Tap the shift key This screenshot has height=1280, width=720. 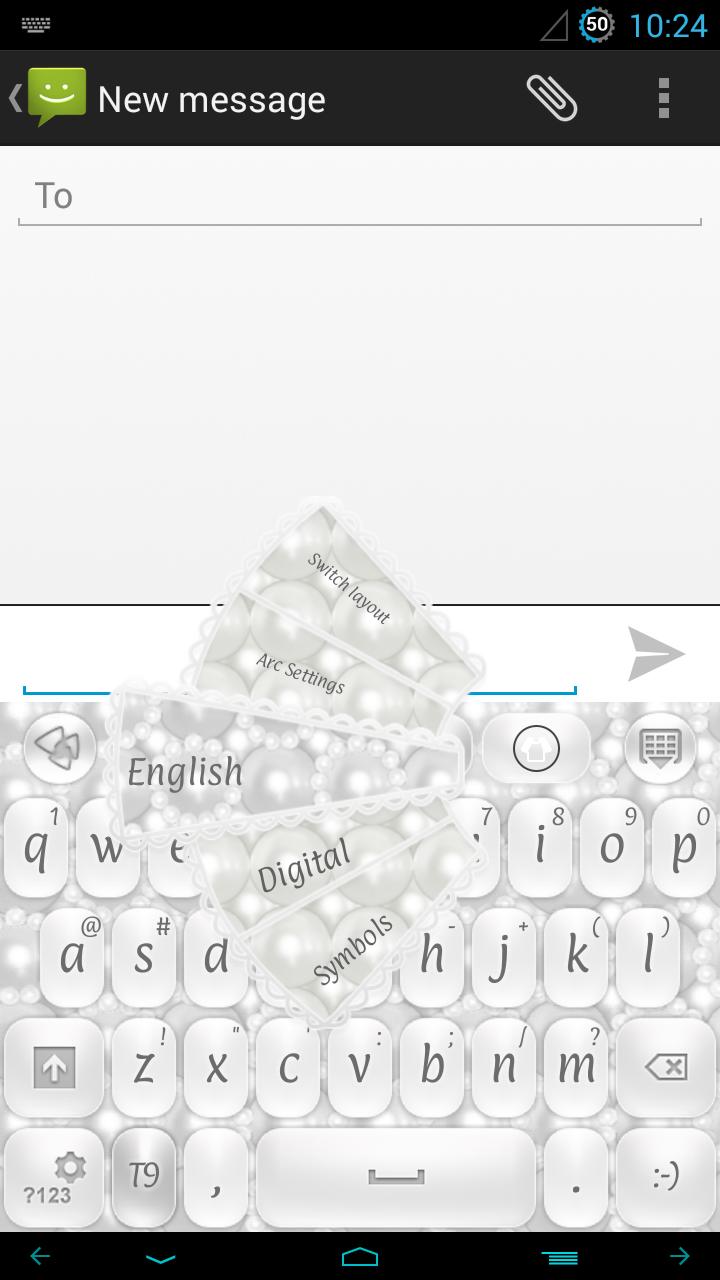[x=54, y=1069]
